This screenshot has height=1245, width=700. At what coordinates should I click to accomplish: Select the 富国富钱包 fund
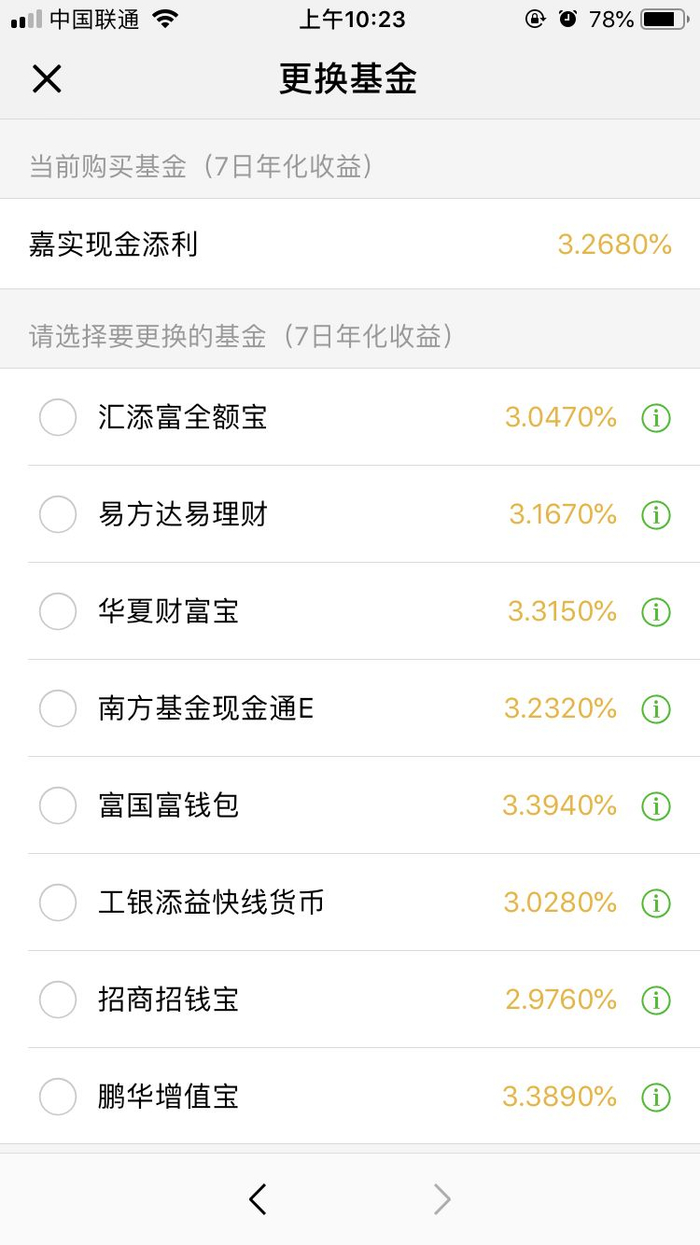[58, 805]
